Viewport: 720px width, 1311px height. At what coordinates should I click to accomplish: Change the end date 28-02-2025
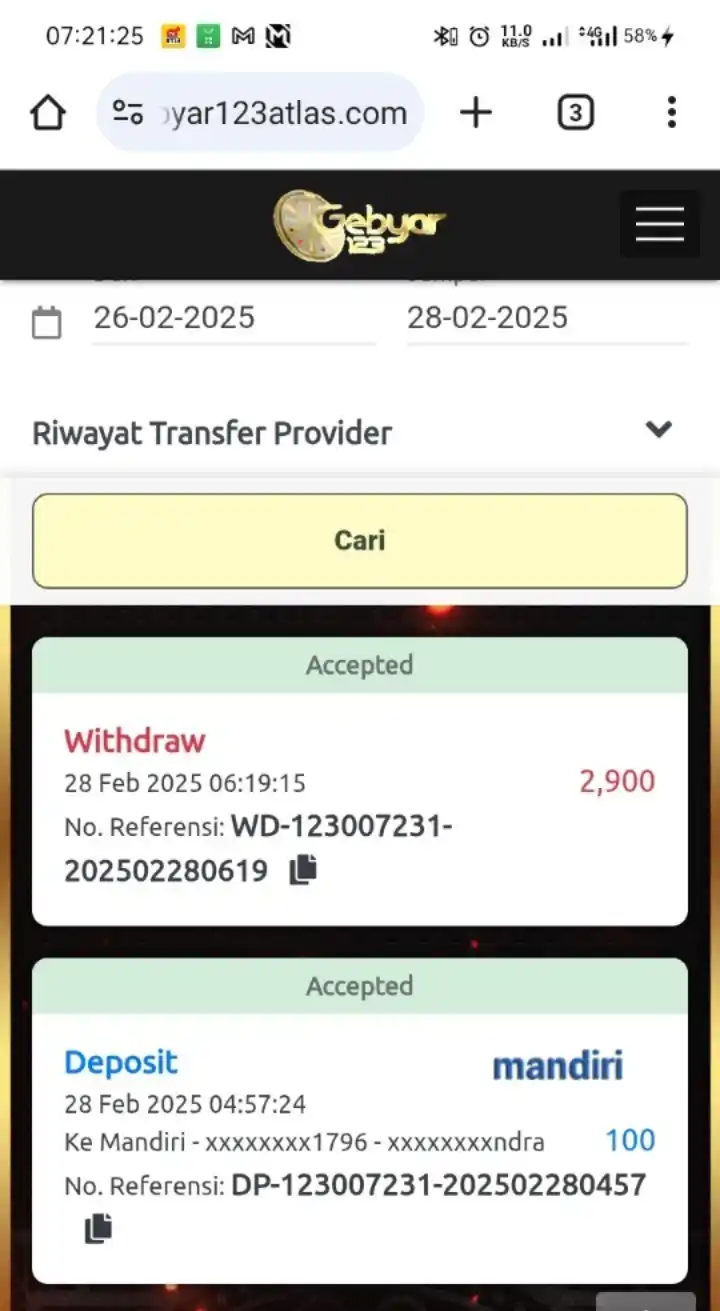(x=545, y=318)
